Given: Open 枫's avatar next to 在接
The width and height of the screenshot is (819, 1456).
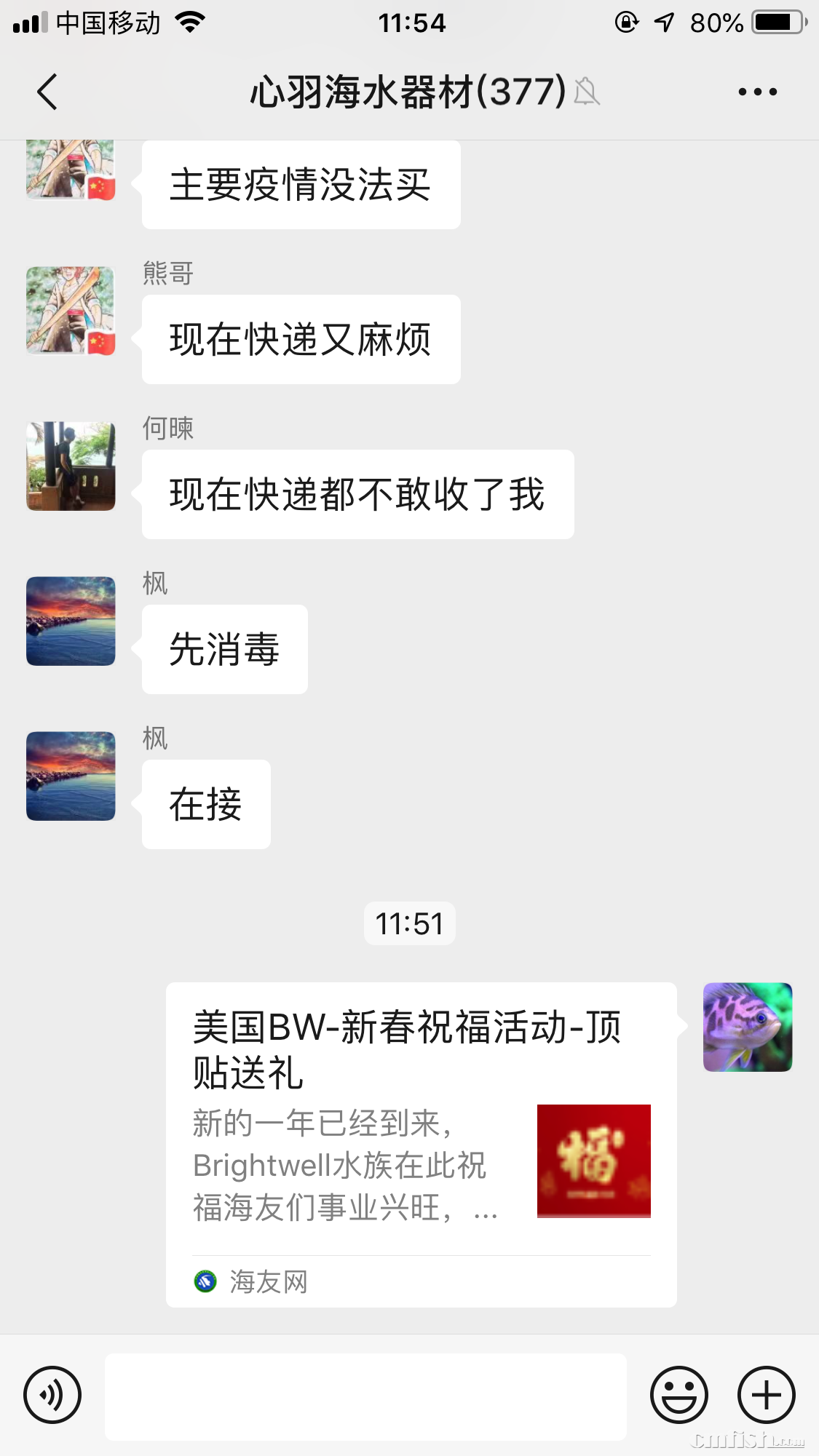Looking at the screenshot, I should [x=71, y=776].
